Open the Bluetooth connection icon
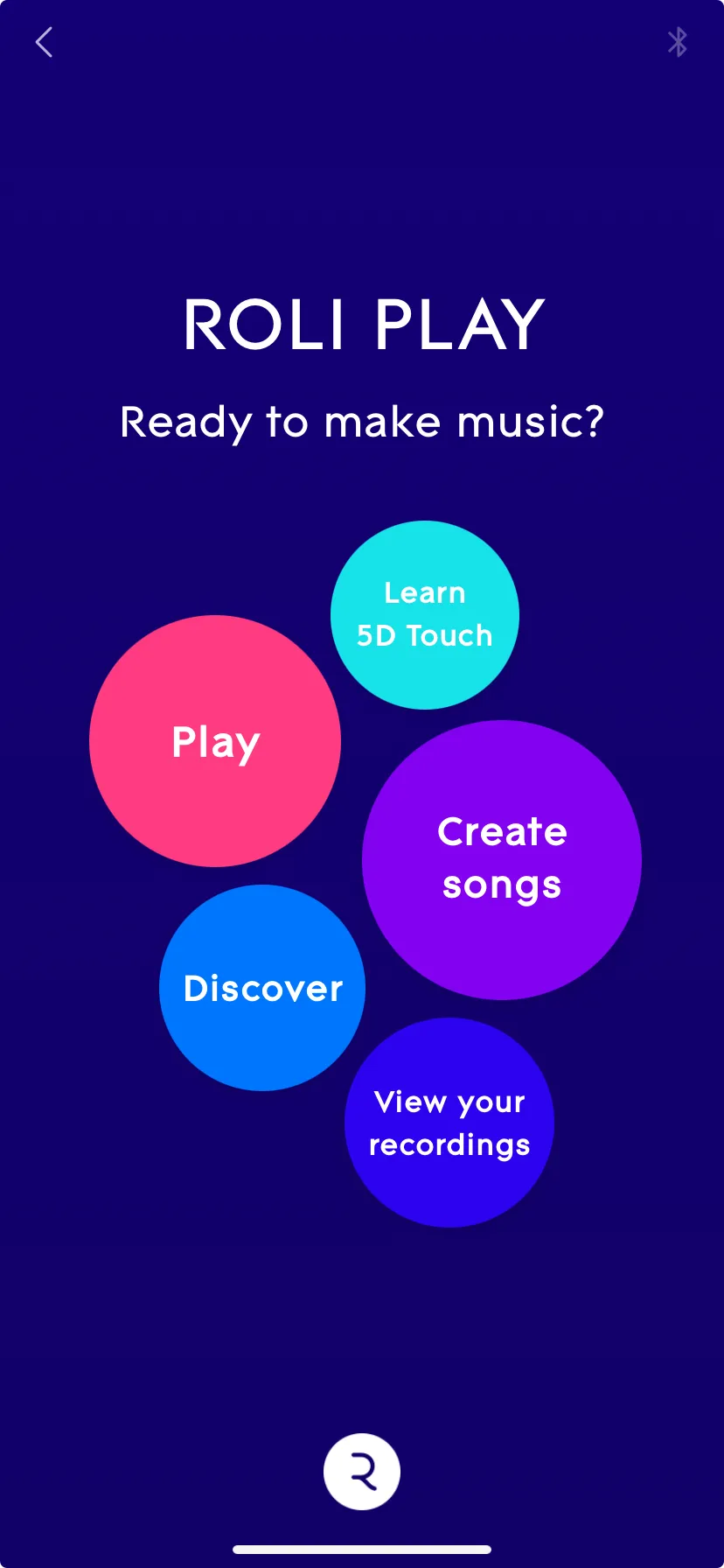Image resolution: width=724 pixels, height=1568 pixels. [678, 42]
